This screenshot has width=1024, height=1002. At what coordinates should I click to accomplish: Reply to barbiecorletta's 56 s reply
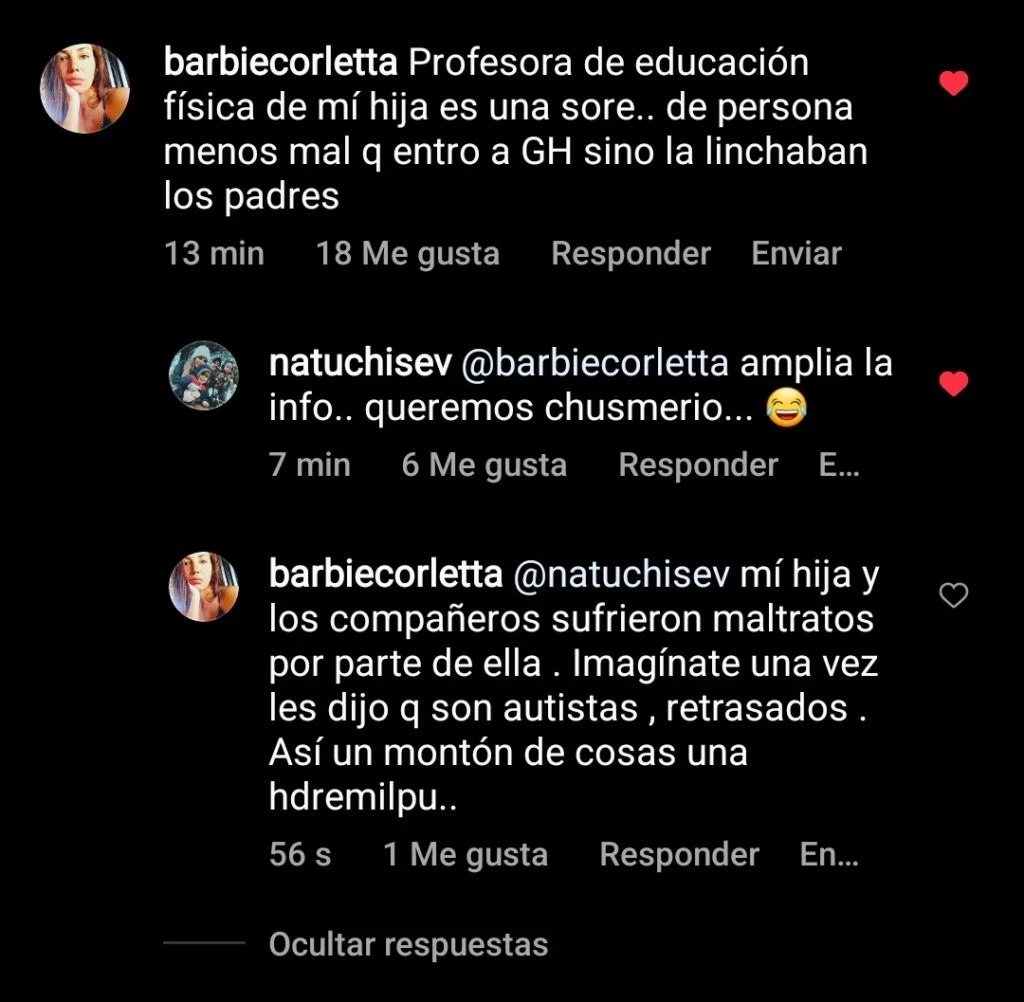(679, 855)
